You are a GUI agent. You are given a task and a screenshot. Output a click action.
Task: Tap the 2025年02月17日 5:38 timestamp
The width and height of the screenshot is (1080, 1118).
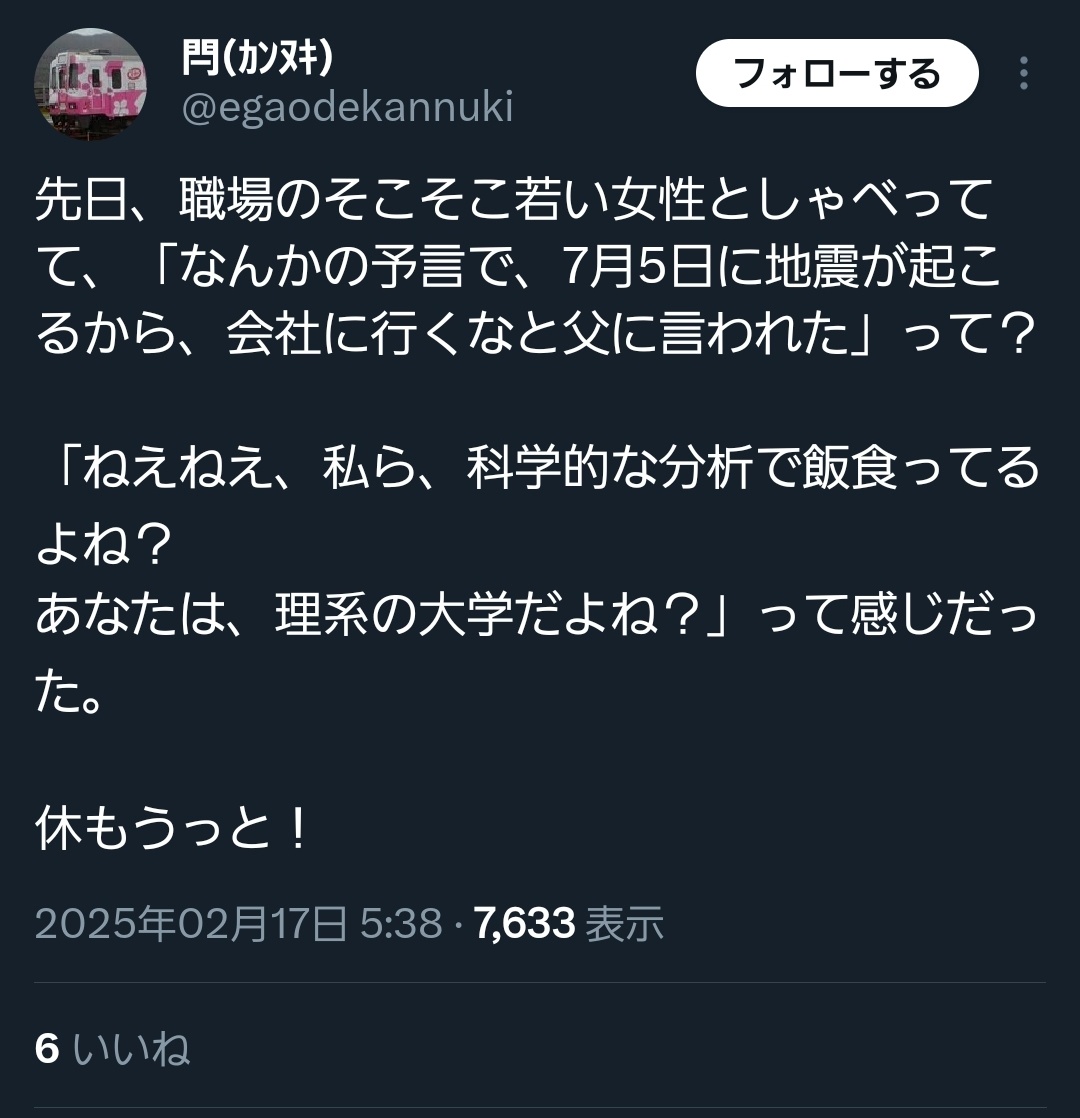click(x=238, y=924)
